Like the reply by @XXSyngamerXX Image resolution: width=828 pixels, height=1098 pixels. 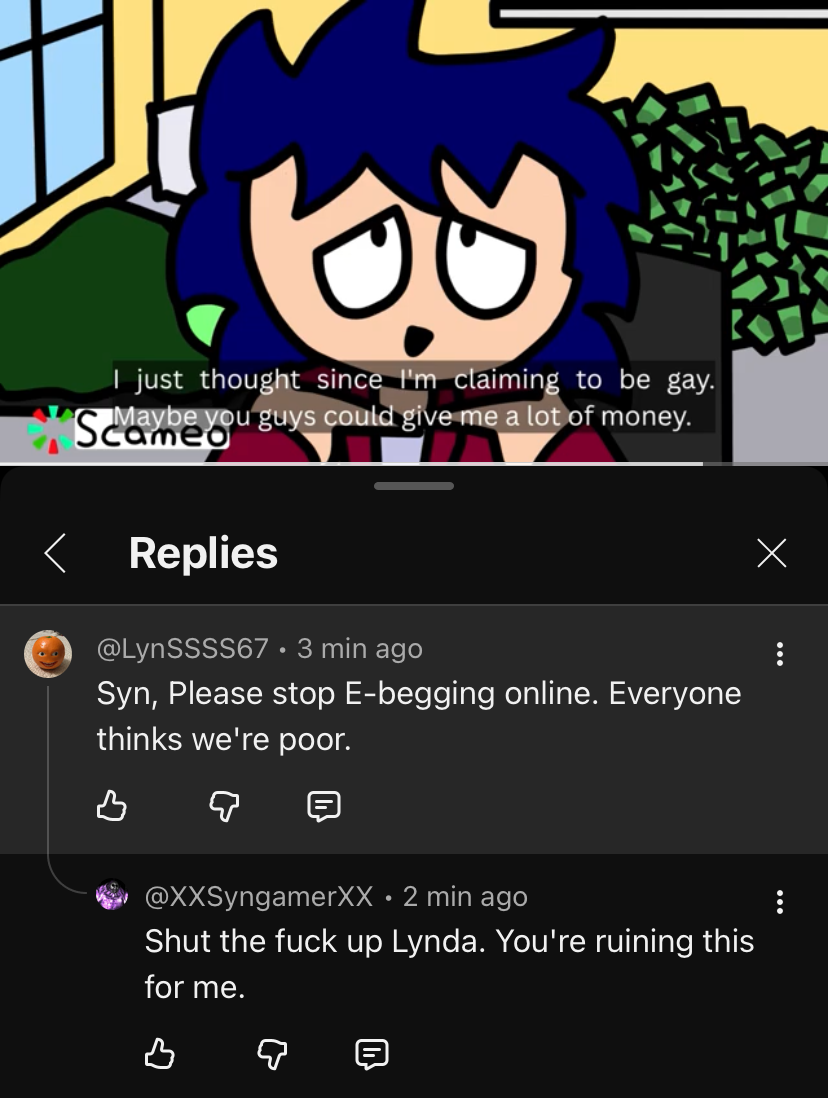click(160, 1053)
